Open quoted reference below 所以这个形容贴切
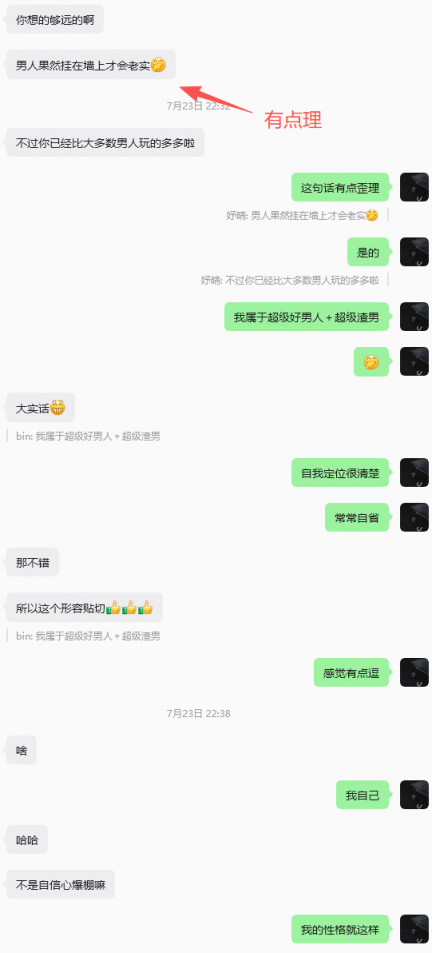Image resolution: width=432 pixels, height=953 pixels. [88, 636]
